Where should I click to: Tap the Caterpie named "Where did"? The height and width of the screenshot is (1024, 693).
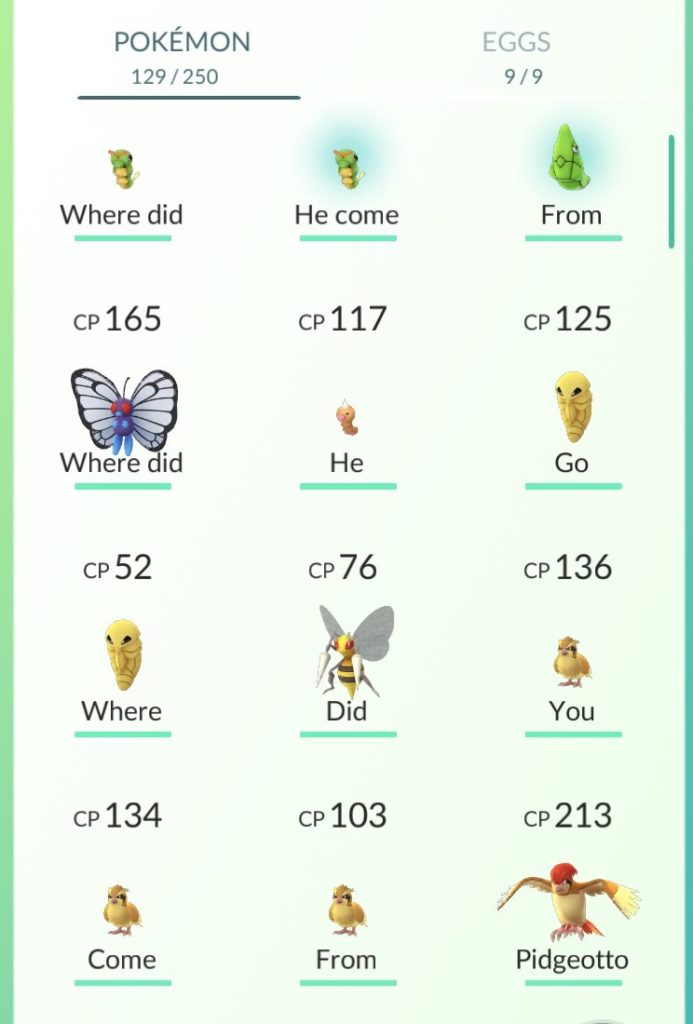[122, 168]
